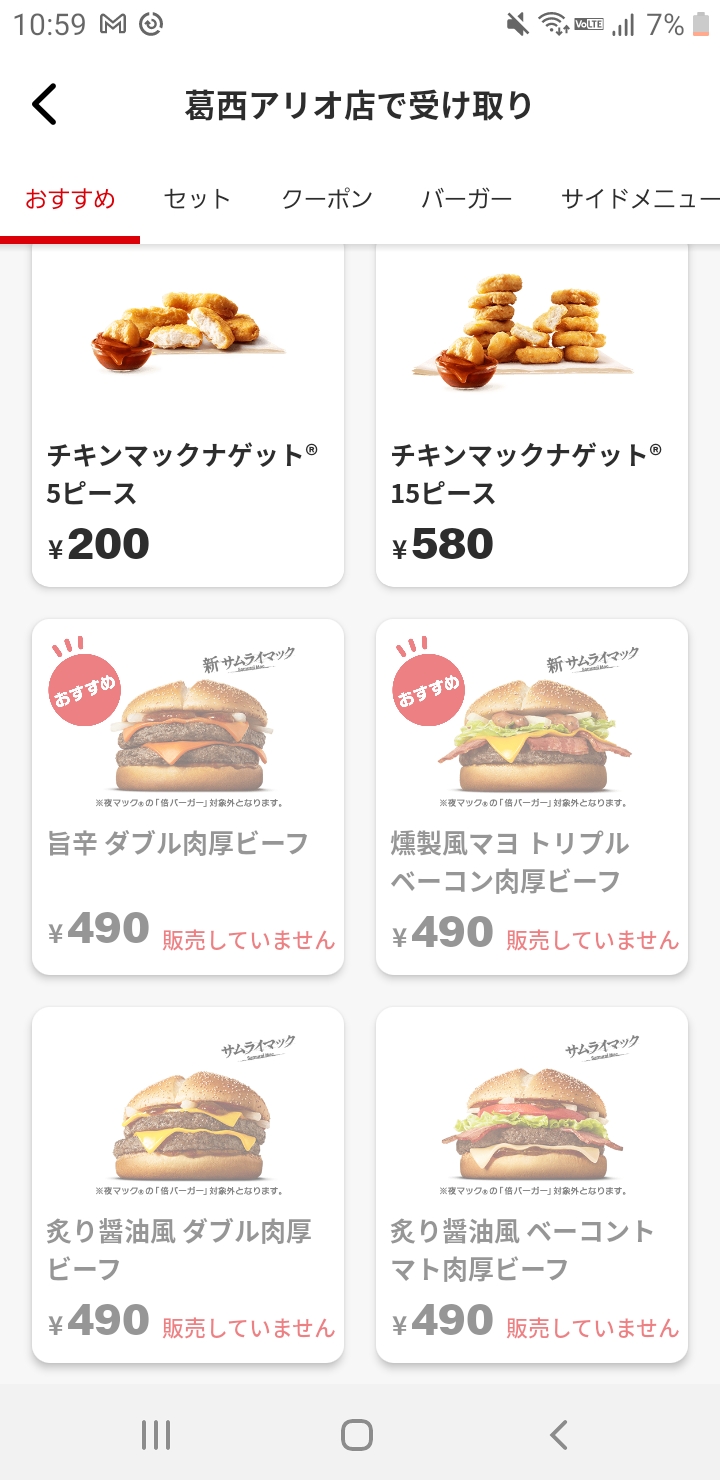Viewport: 720px width, 1480px height.
Task: Go back from the 葛西アリオ店 pickup menu
Action: click(45, 105)
